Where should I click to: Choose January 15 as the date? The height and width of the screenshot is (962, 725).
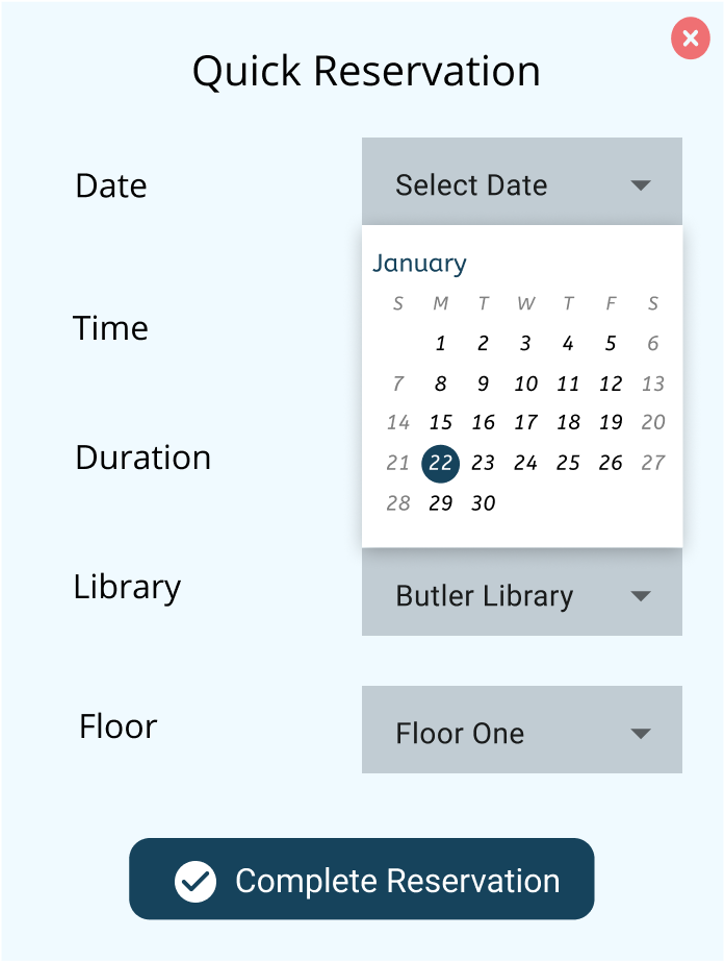pyautogui.click(x=440, y=422)
